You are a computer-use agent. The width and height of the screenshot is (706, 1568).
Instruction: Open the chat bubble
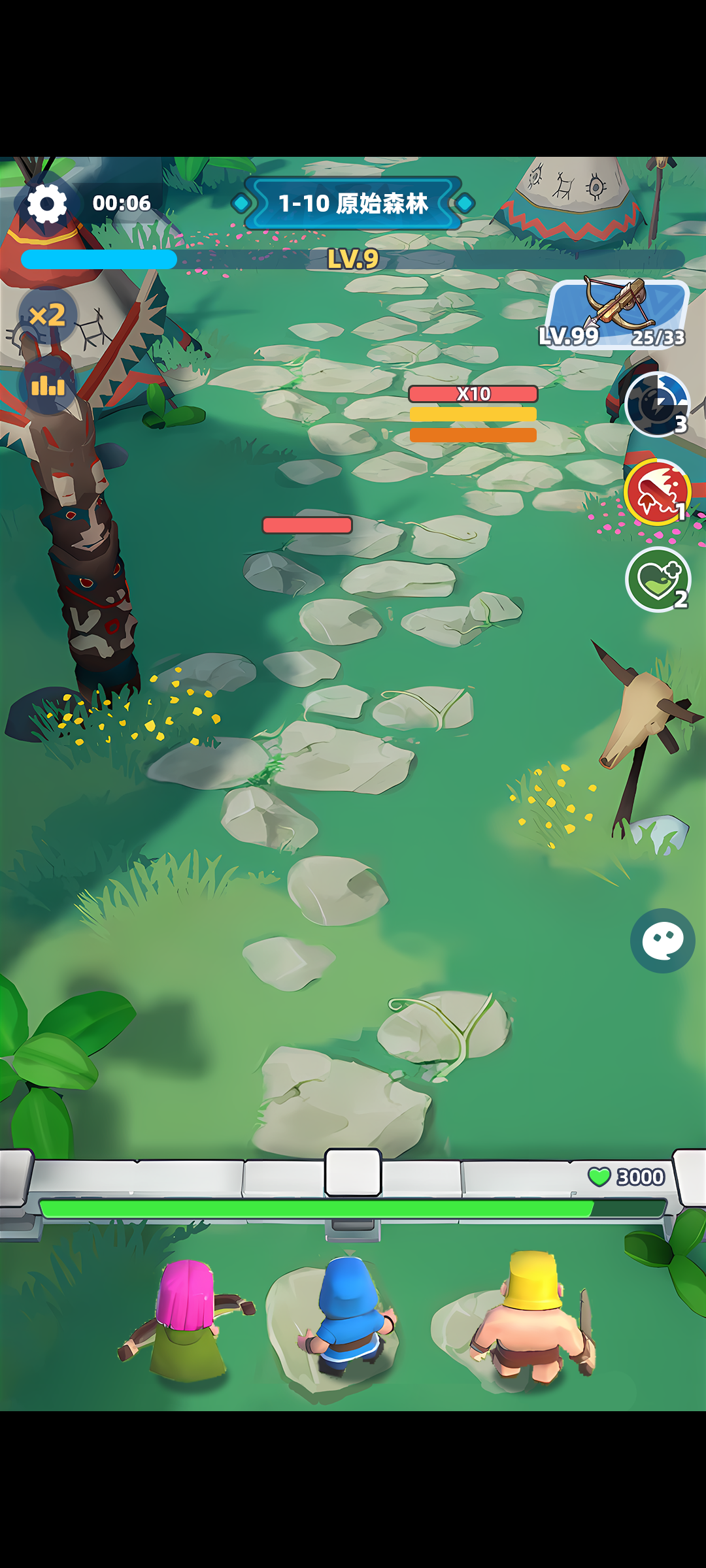pyautogui.click(x=662, y=941)
